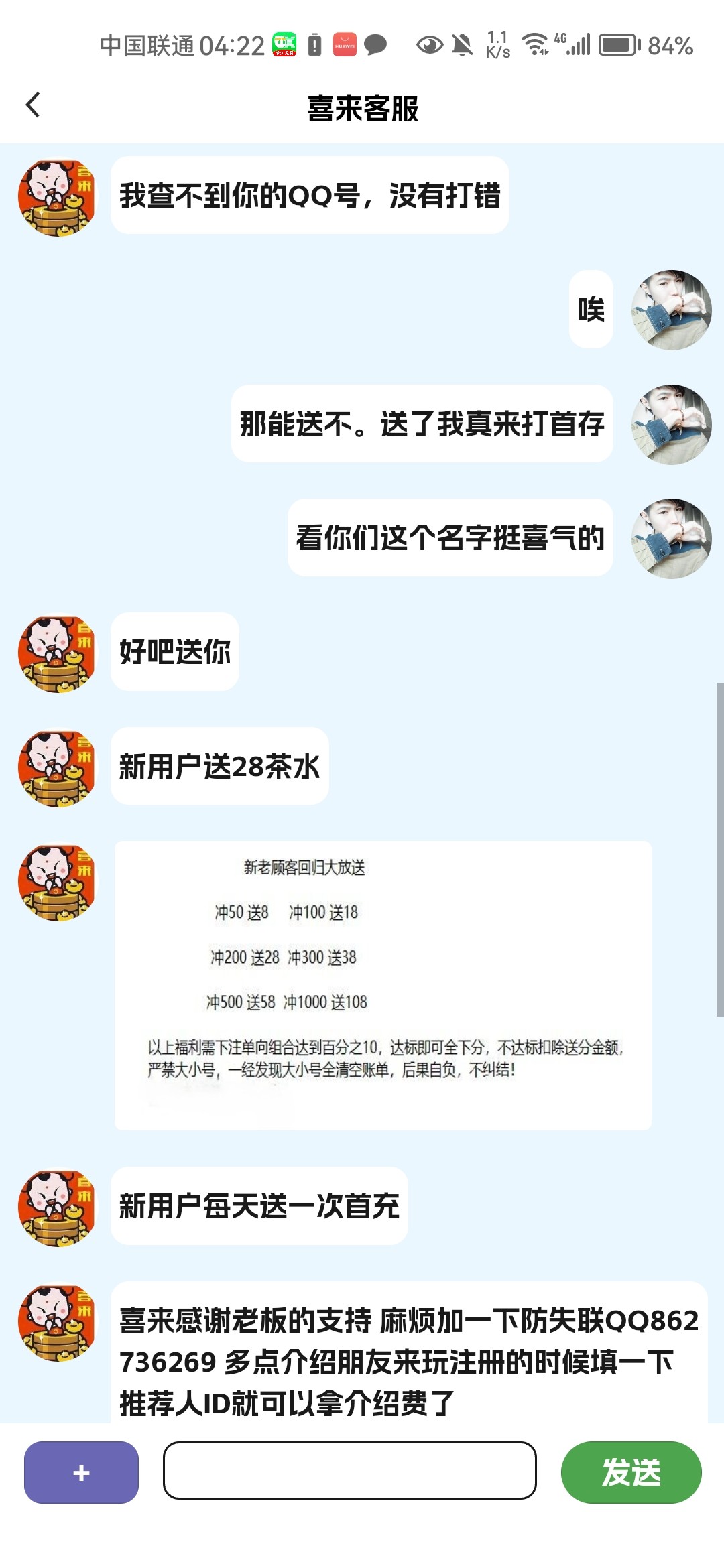Focus the message input field
The height and width of the screenshot is (1568, 724).
click(349, 1470)
